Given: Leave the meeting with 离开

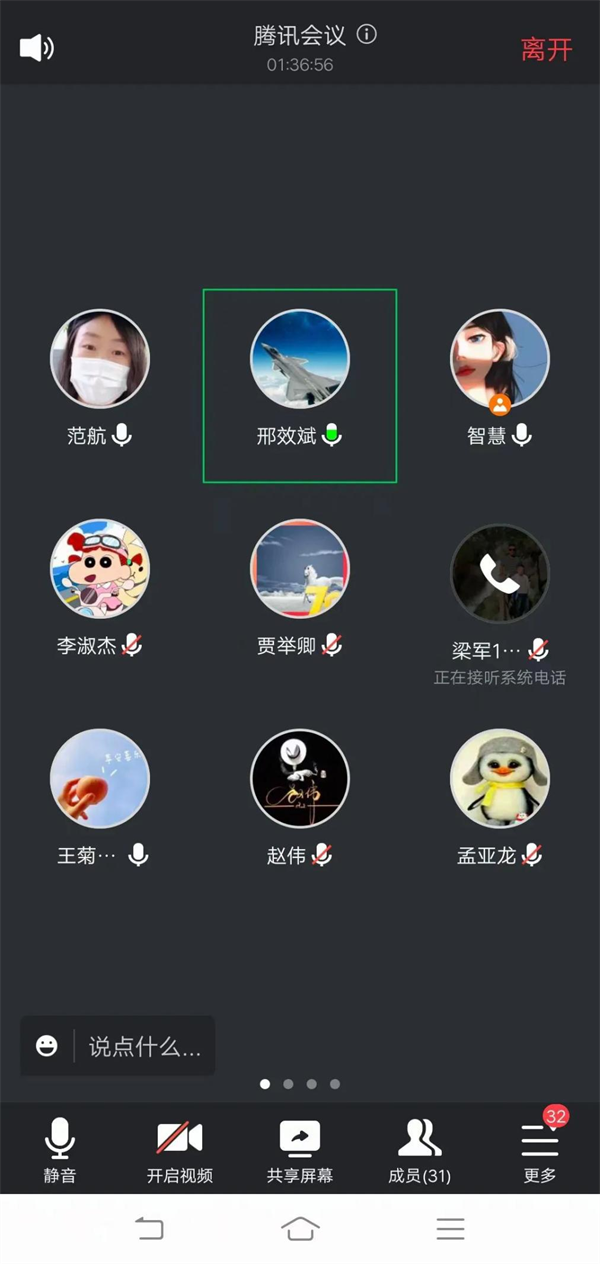Looking at the screenshot, I should pos(546,49).
